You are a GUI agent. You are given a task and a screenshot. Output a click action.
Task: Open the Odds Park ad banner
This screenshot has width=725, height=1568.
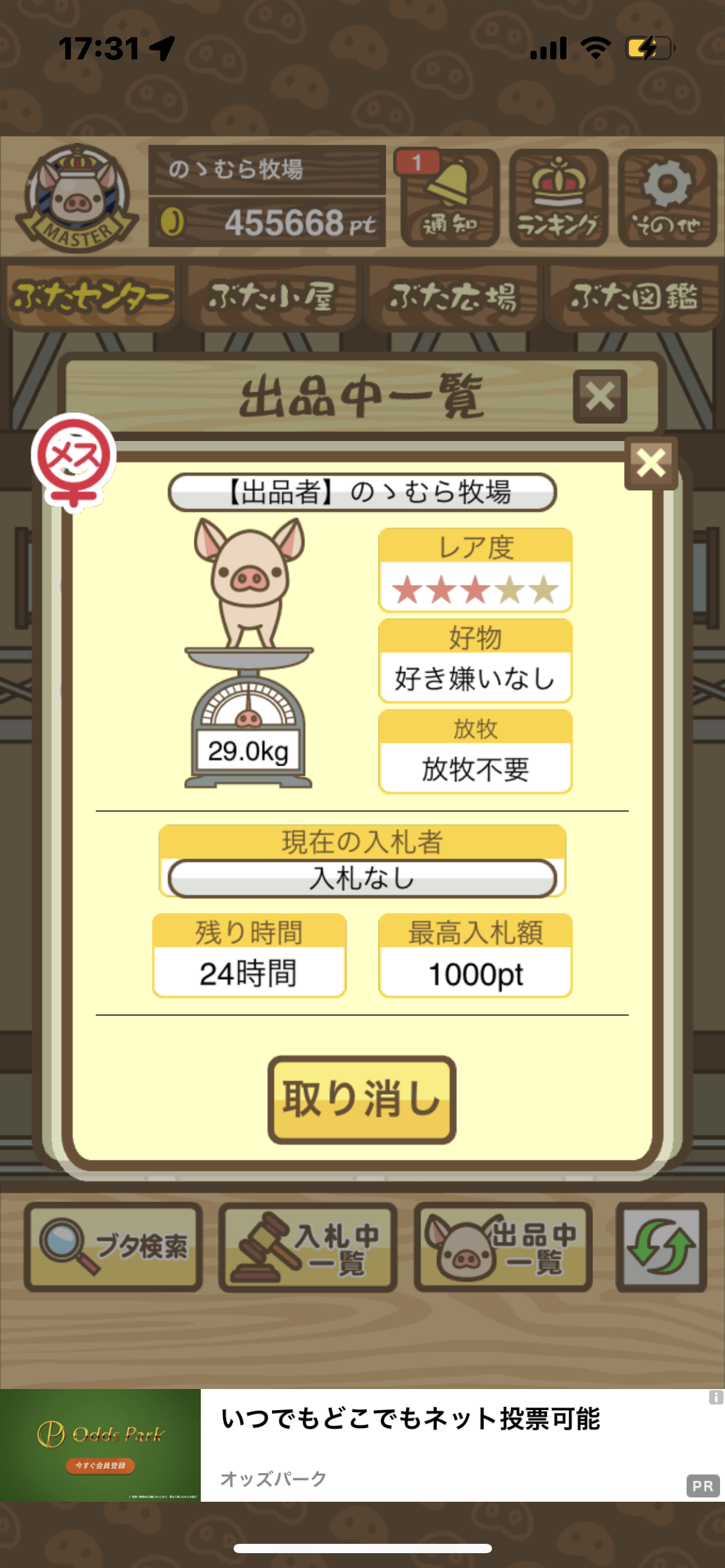362,1445
